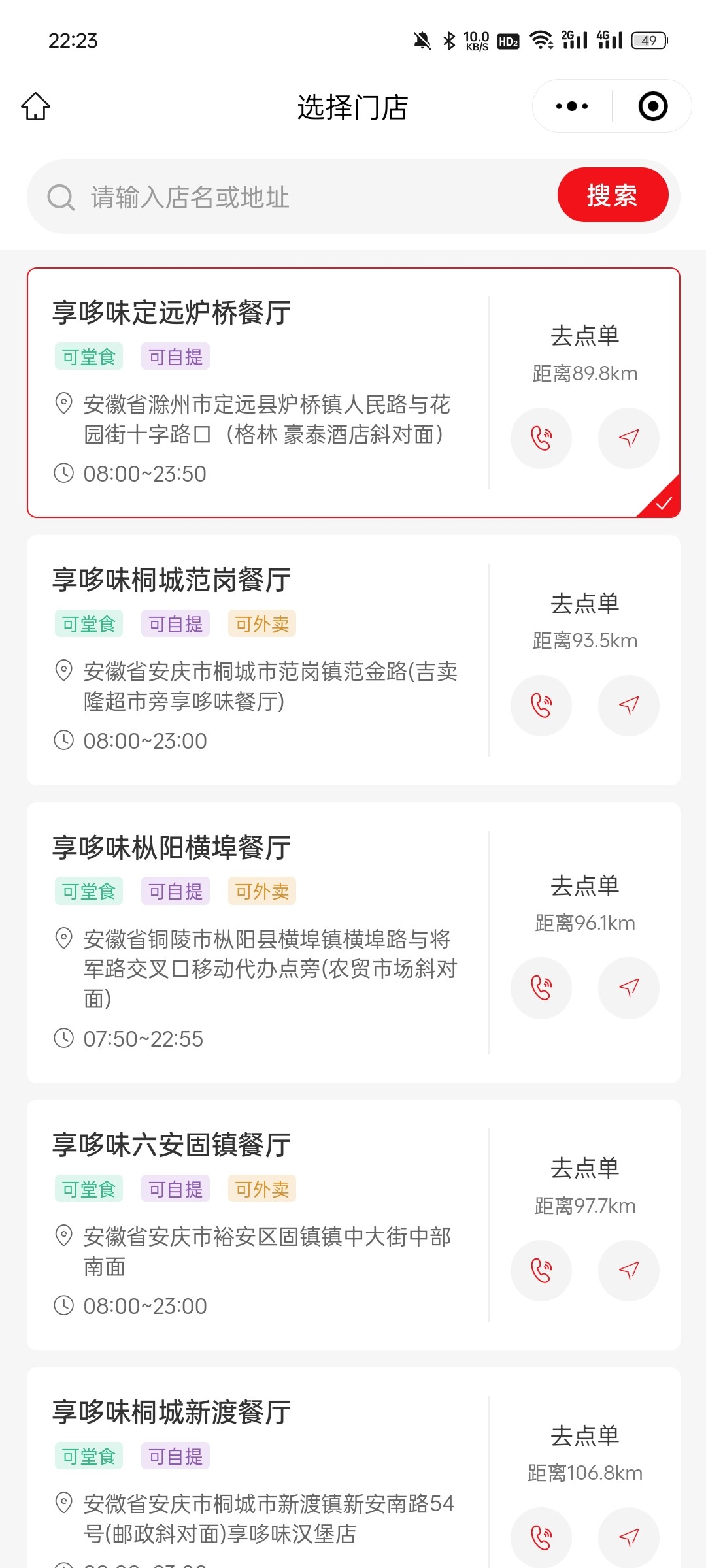Call the 享哆味桐城范岗餐厅 store
The image size is (706, 1568).
(541, 706)
